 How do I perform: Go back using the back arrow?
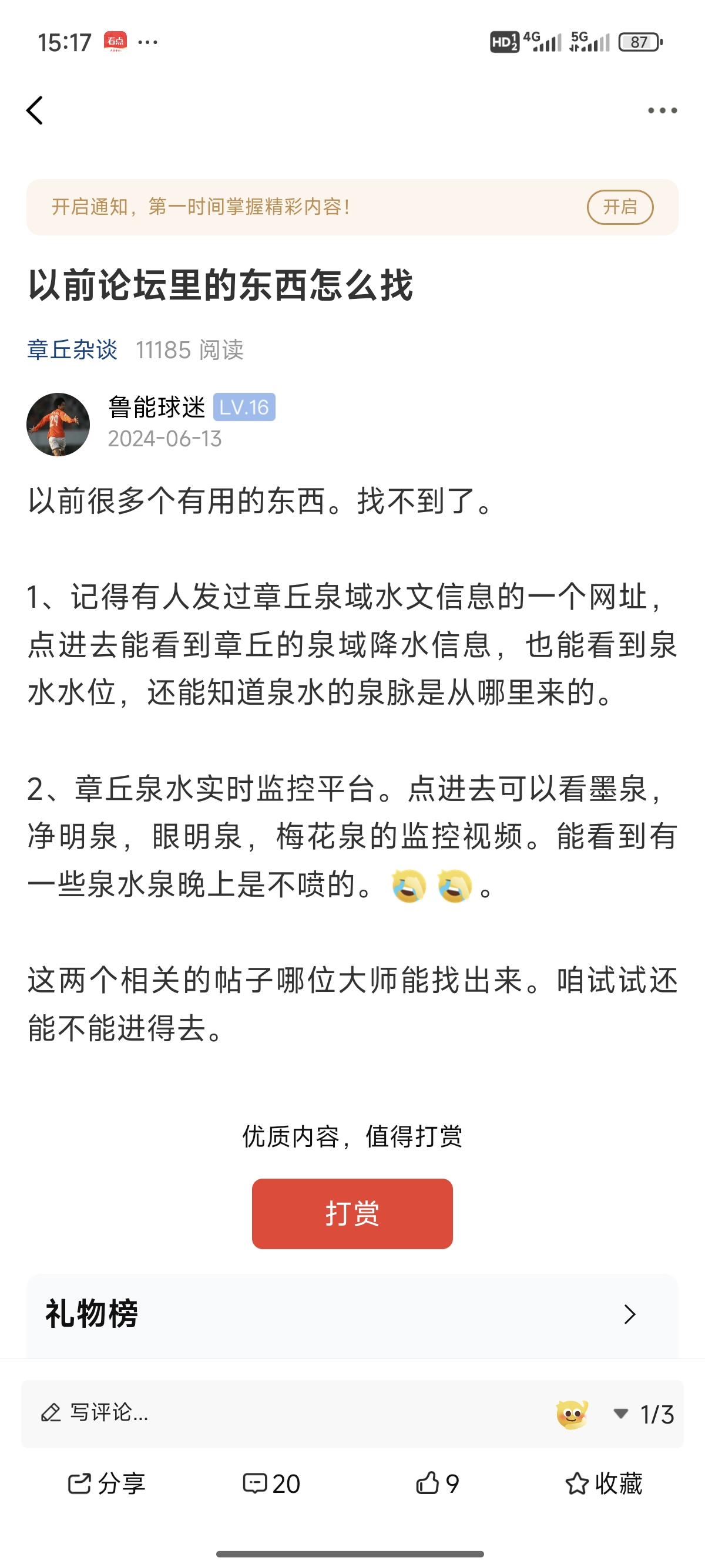point(35,111)
